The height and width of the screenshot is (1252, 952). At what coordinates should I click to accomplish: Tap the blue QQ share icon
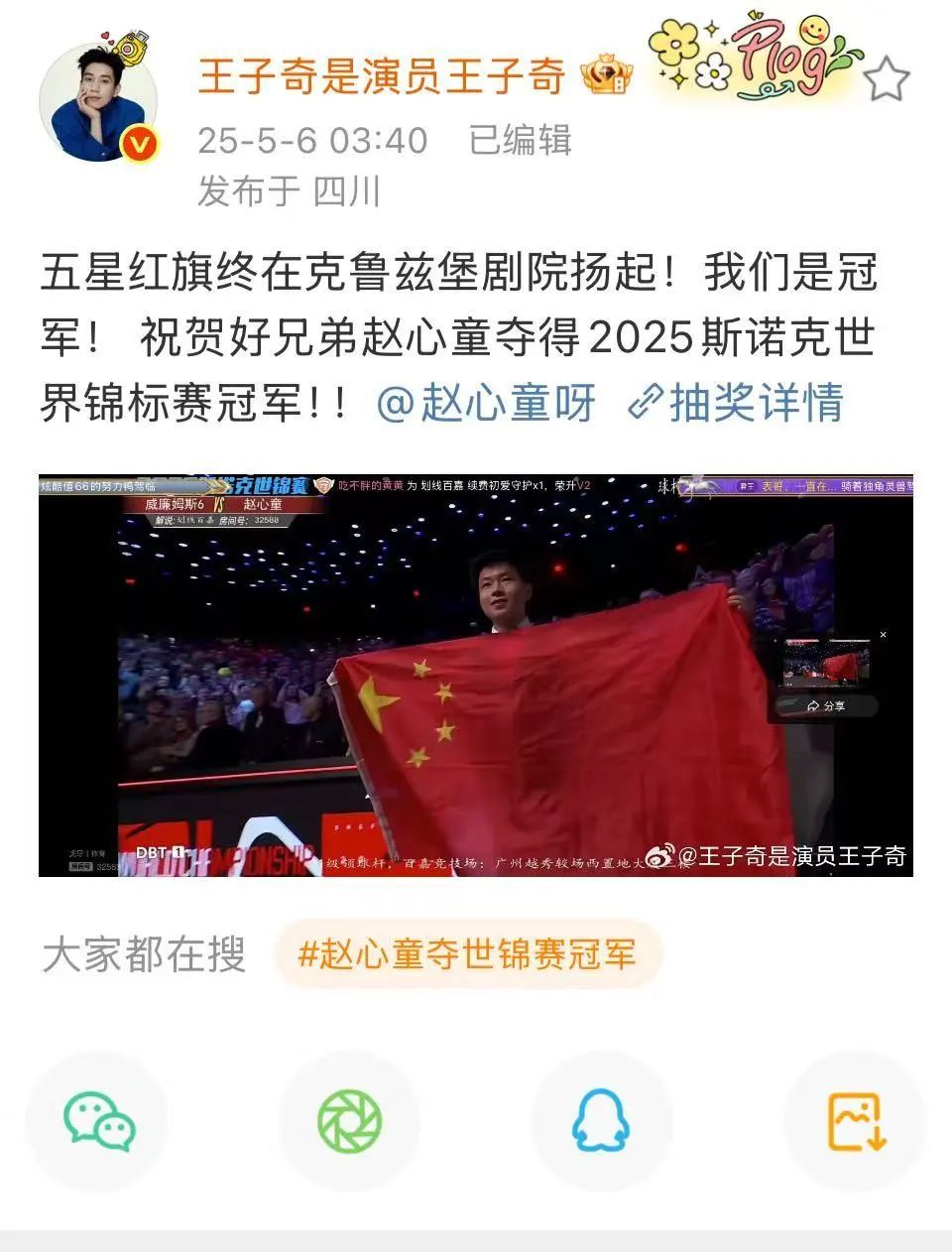click(x=603, y=1119)
